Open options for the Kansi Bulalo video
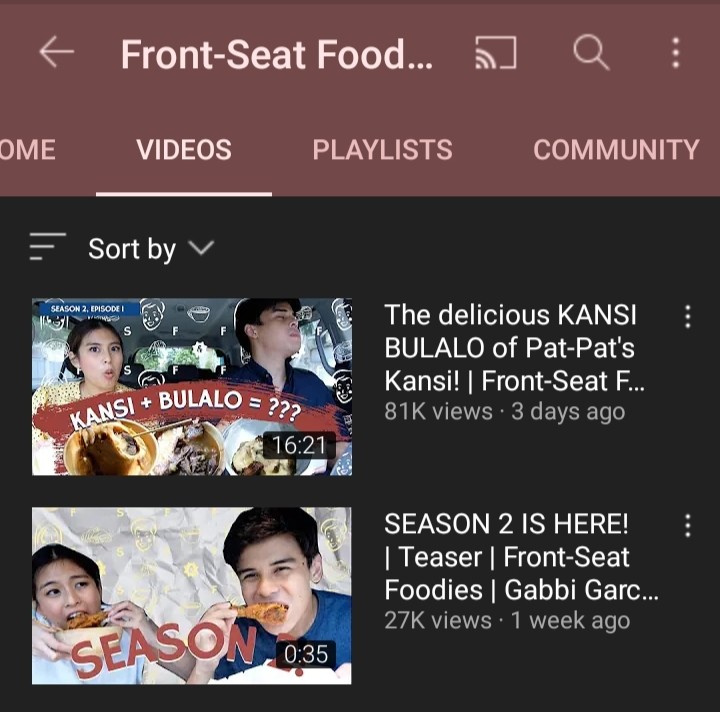Screen dimensions: 720x712 [688, 317]
